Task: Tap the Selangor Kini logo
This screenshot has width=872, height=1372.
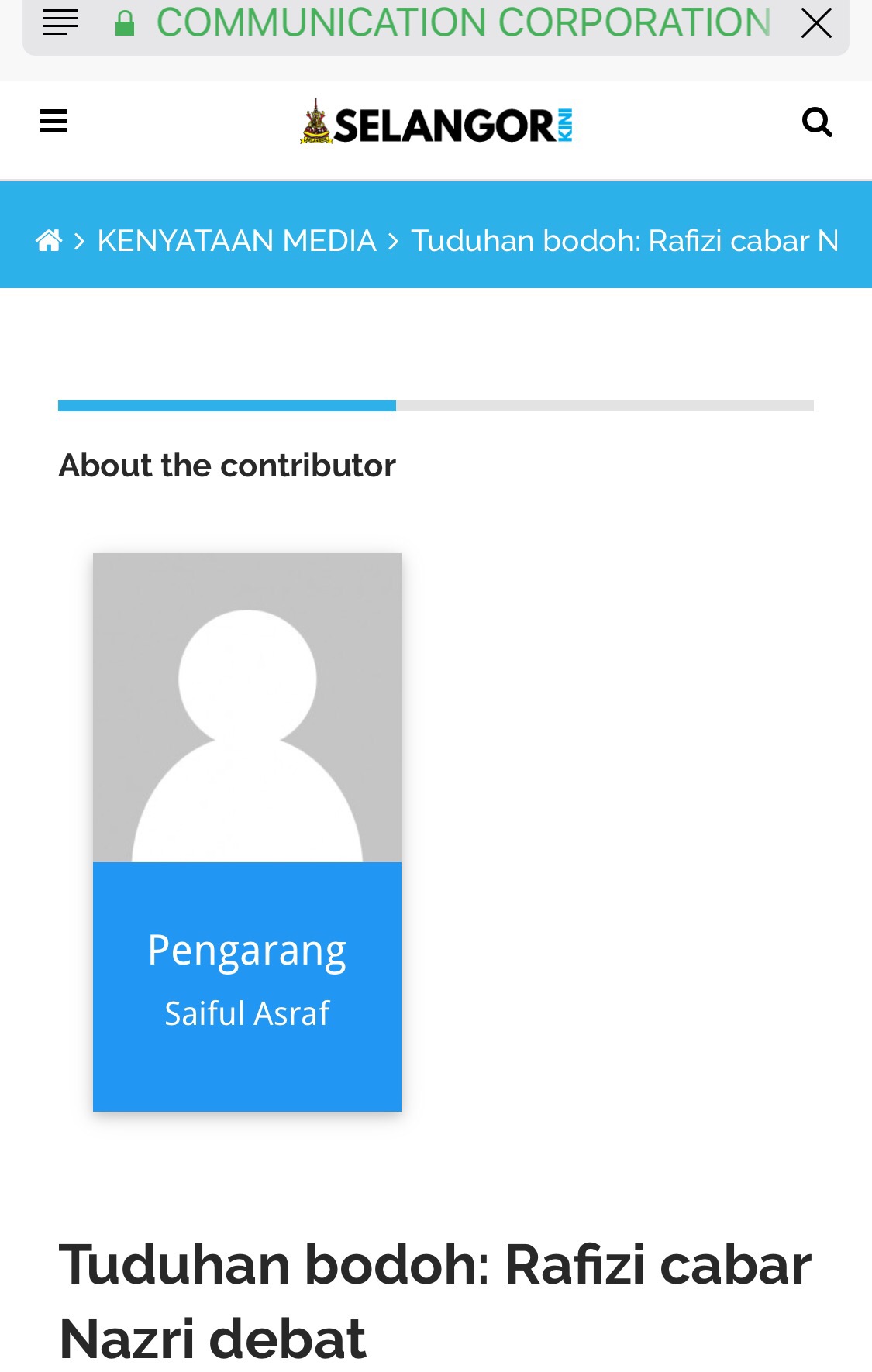Action: click(x=436, y=124)
